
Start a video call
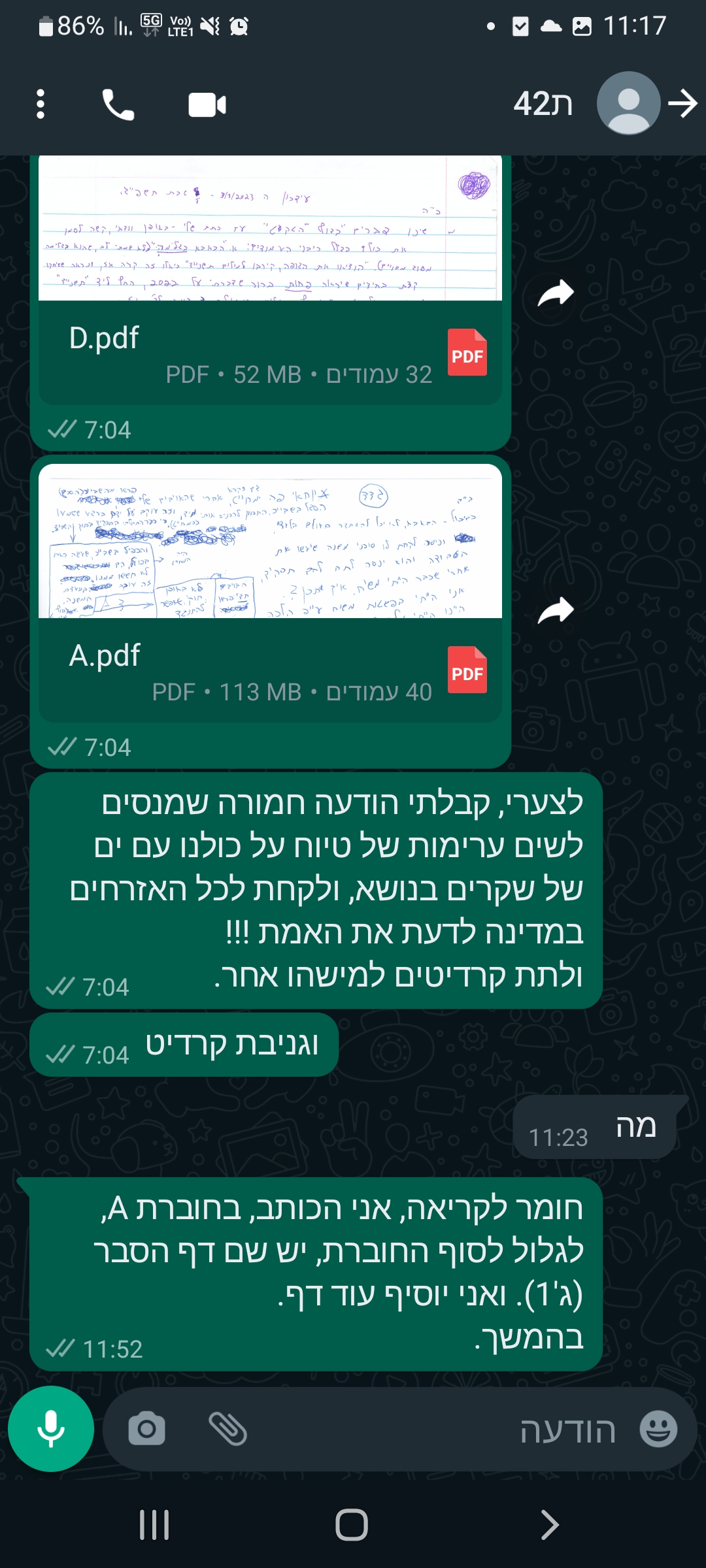207,105
